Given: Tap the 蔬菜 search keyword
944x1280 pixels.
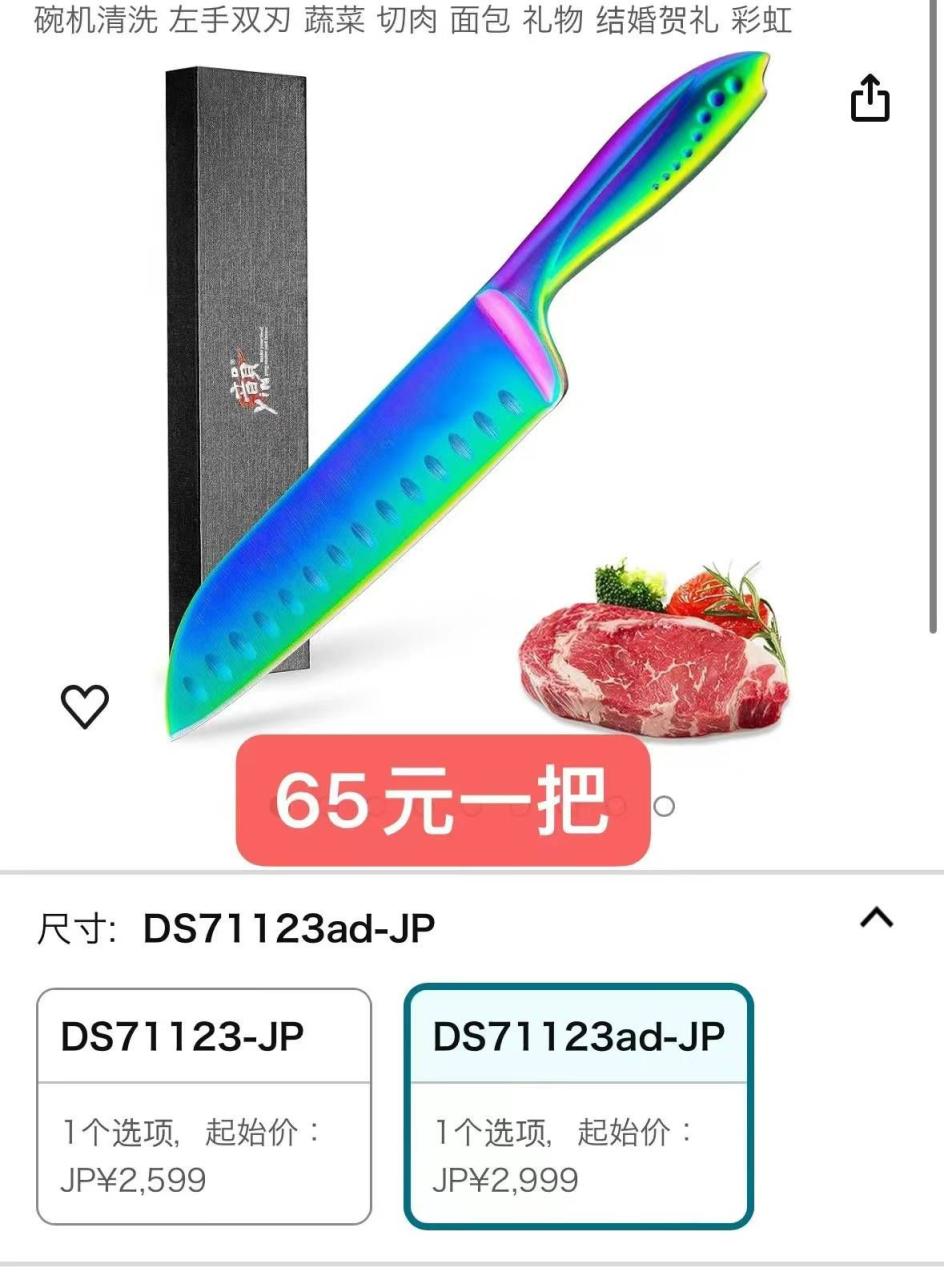Looking at the screenshot, I should (335, 24).
